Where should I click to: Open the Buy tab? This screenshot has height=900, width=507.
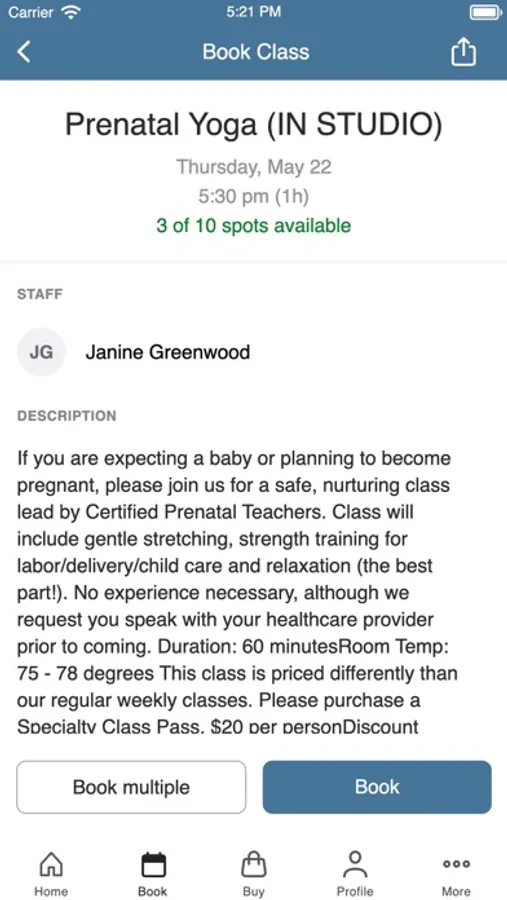click(x=254, y=874)
